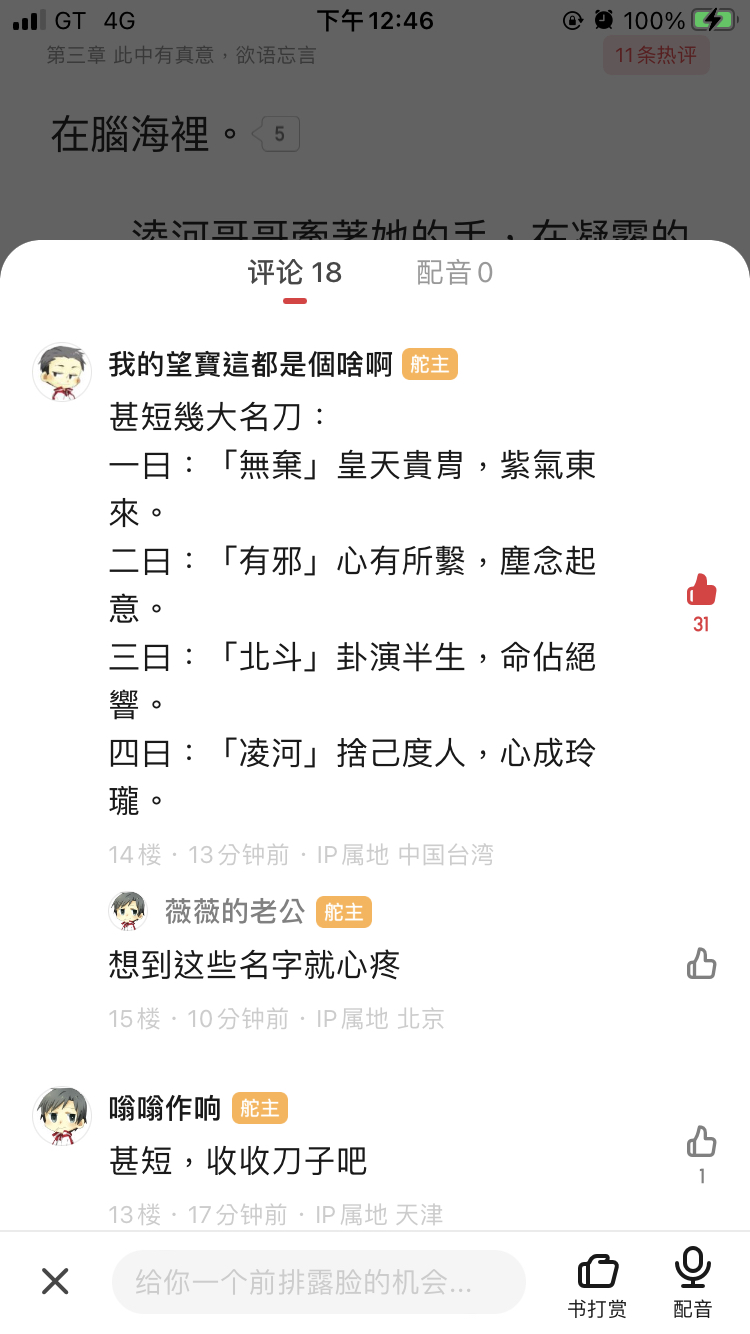Viewport: 750px width, 1334px height.
Task: Open 我的望寶這都是個啥啊's profile avatar
Action: click(x=62, y=371)
